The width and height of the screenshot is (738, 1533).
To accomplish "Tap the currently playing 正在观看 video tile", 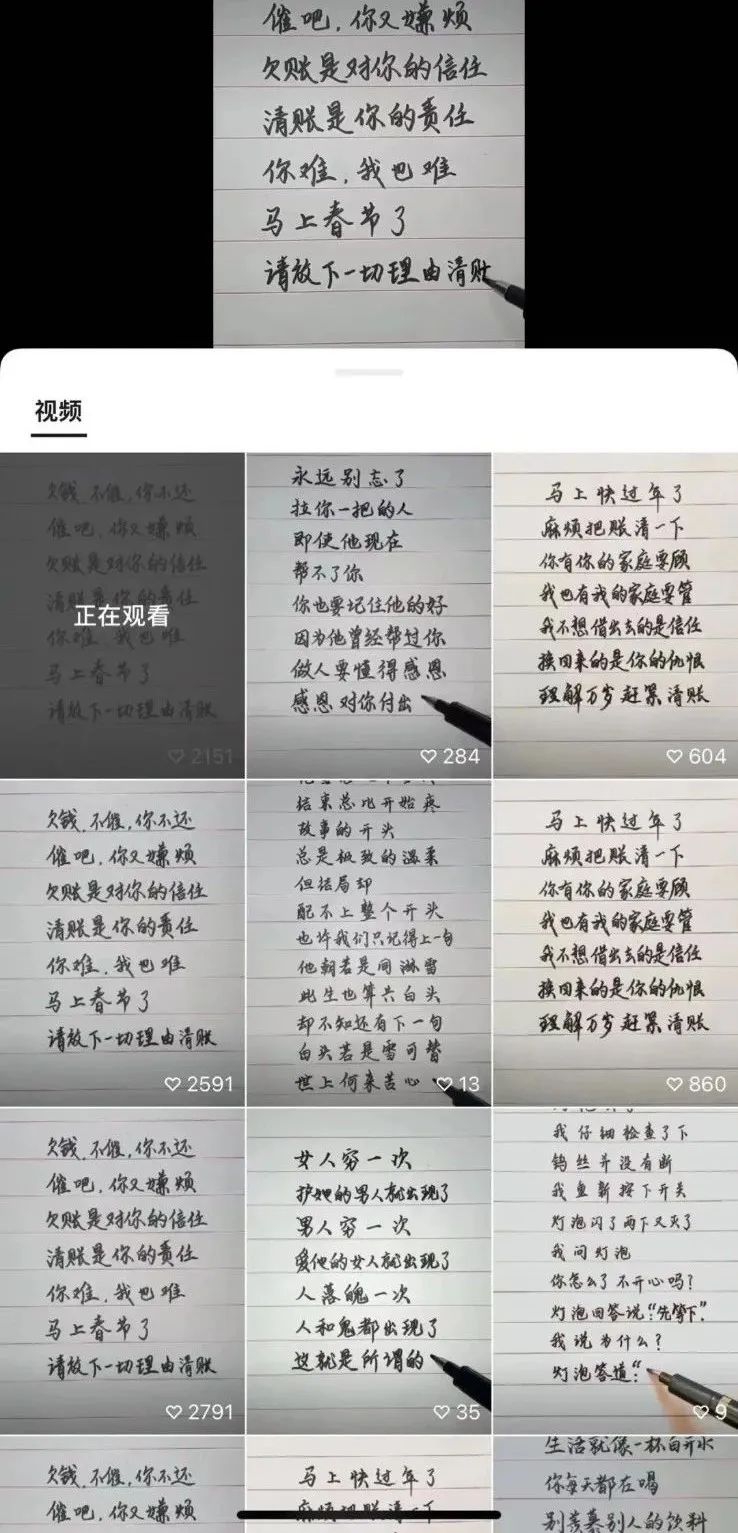I will pos(122,615).
